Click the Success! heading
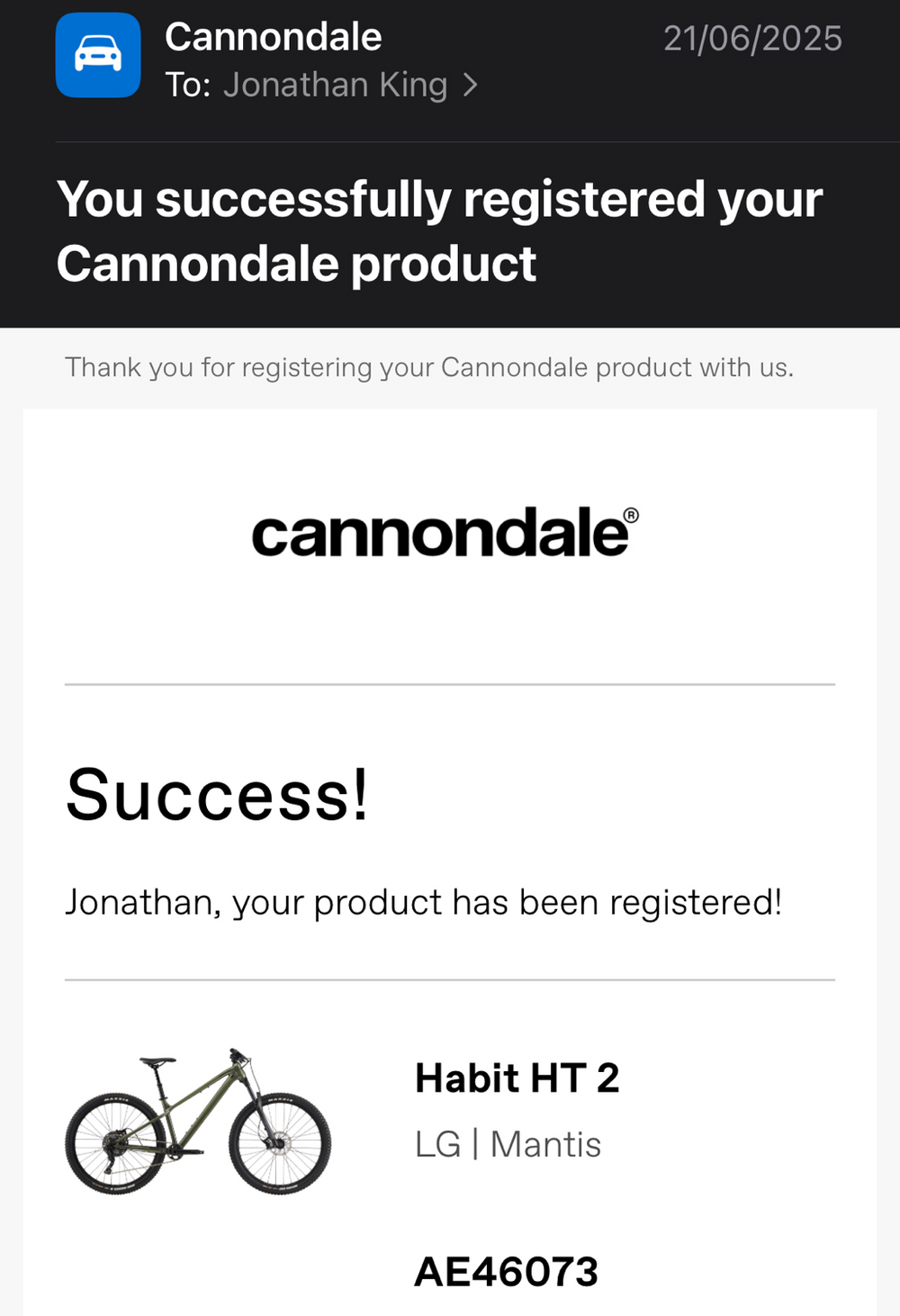Image resolution: width=900 pixels, height=1316 pixels. pos(218,796)
